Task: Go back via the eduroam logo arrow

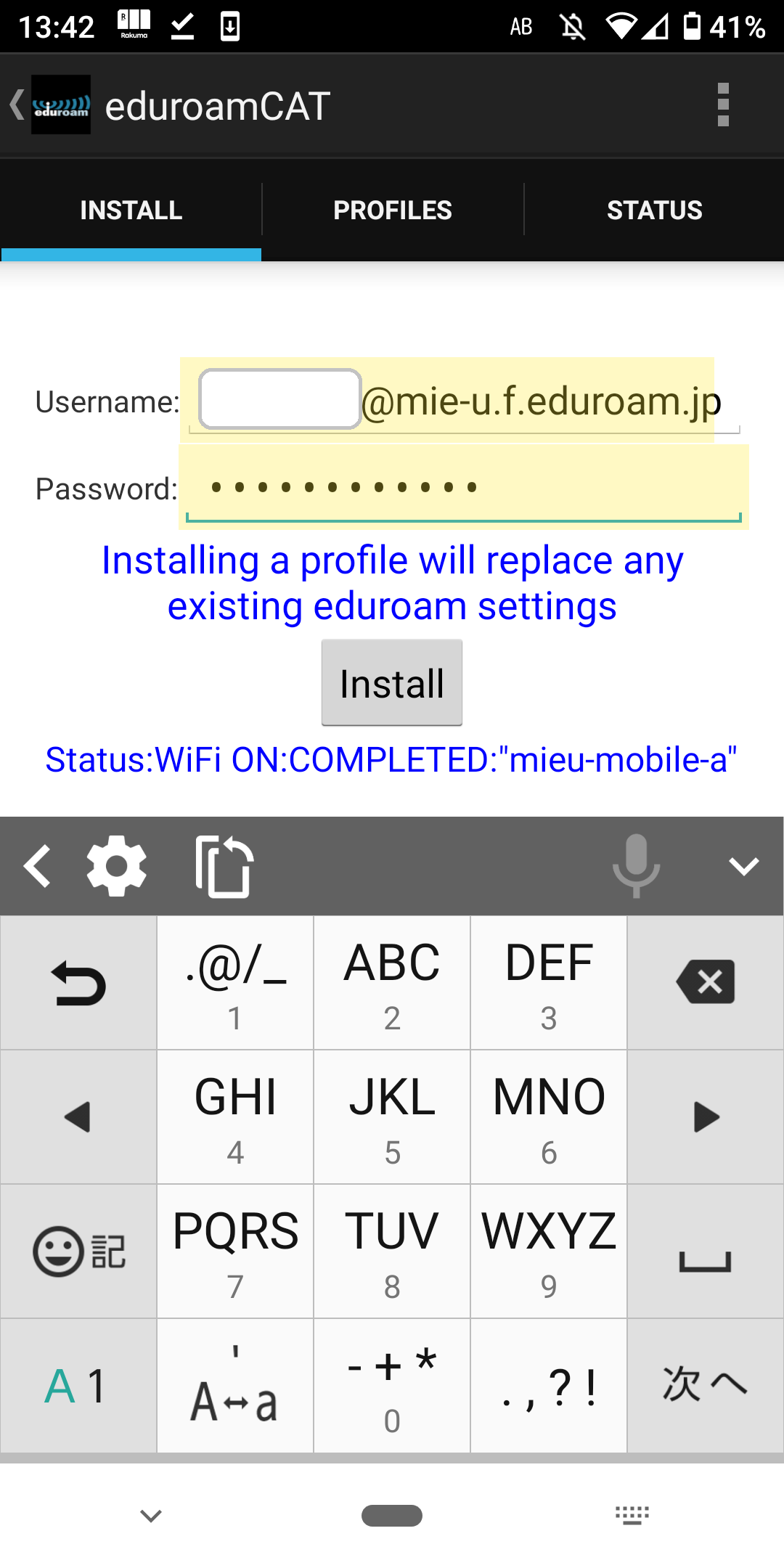Action: 49,105
